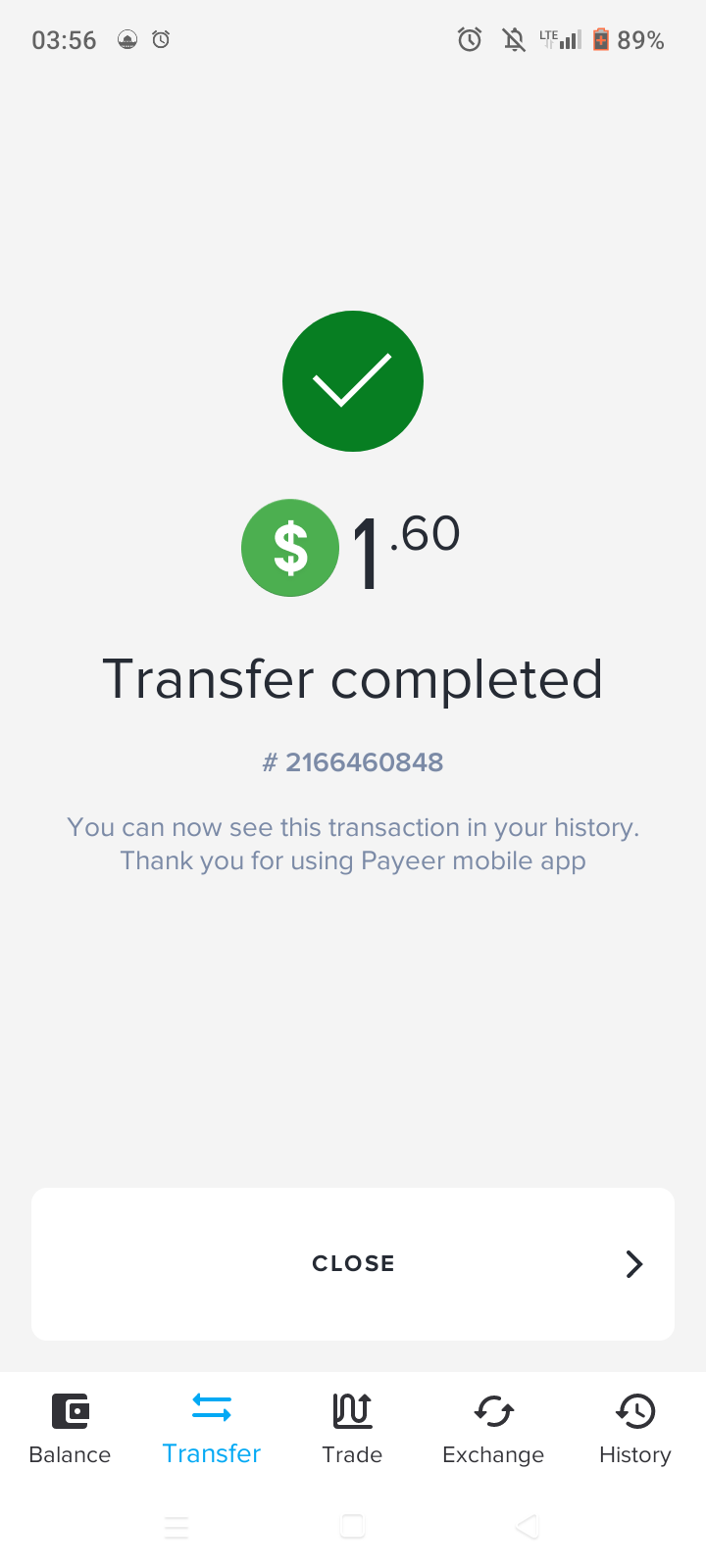The width and height of the screenshot is (706, 1568).
Task: Tap the system back button
Action: pyautogui.click(x=528, y=1527)
